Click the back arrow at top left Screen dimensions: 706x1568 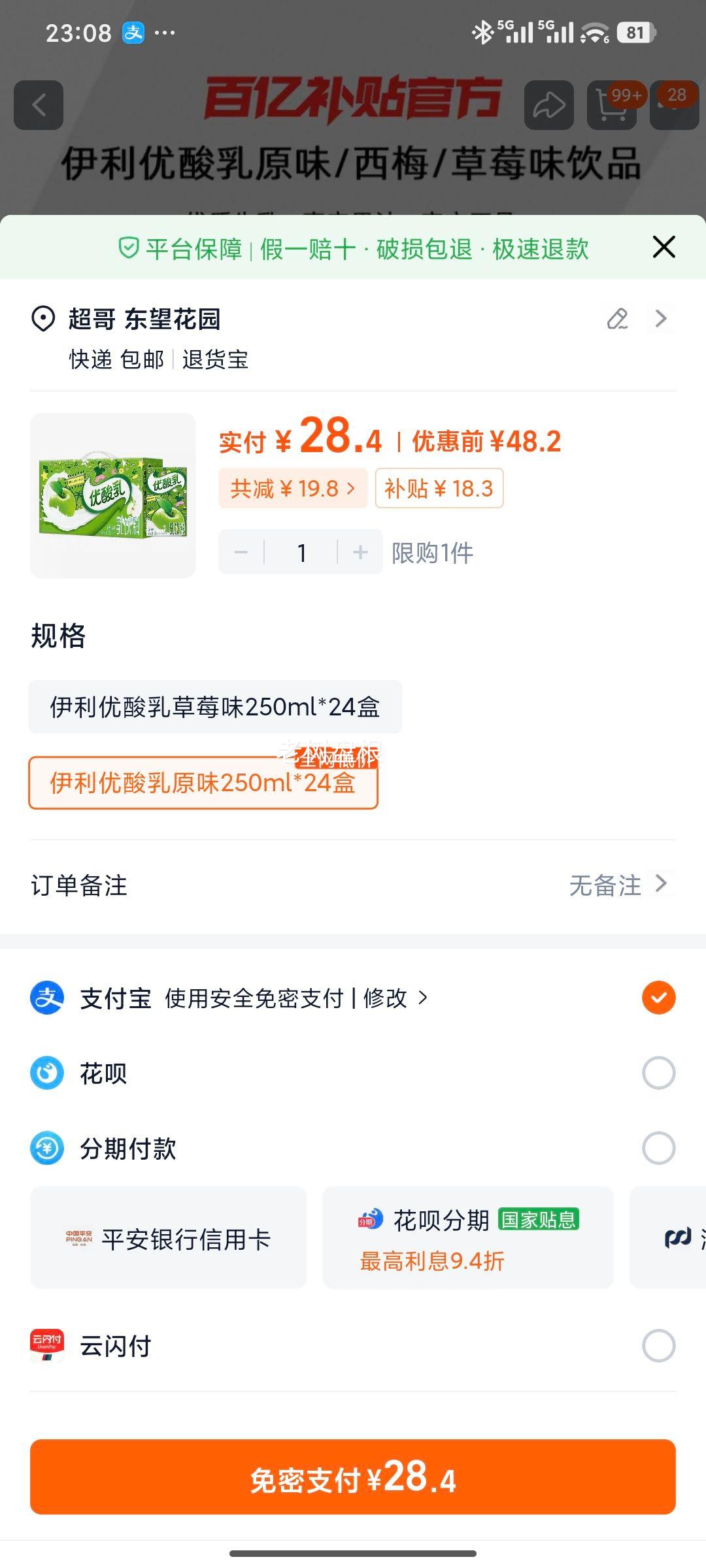click(39, 106)
